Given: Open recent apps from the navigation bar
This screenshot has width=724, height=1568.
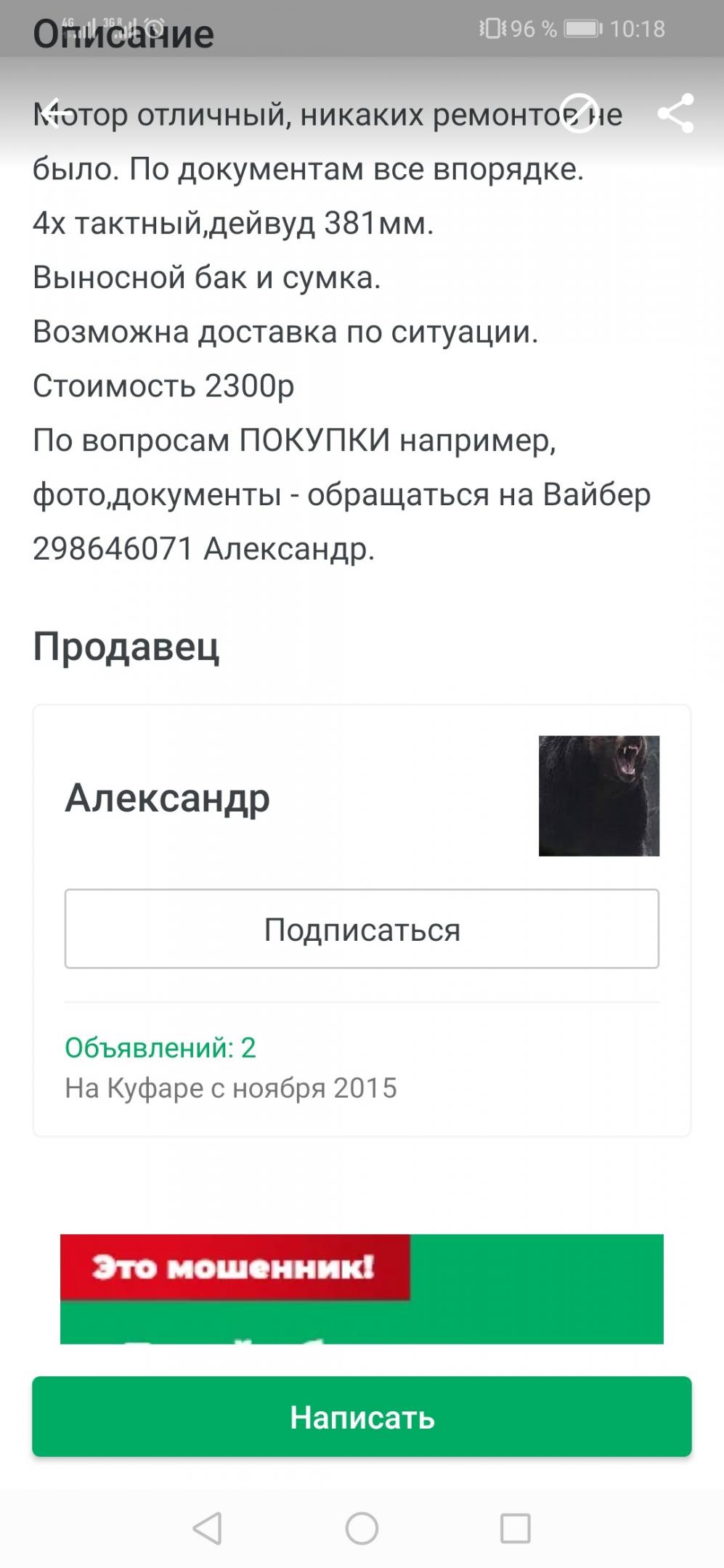Looking at the screenshot, I should [x=515, y=1528].
